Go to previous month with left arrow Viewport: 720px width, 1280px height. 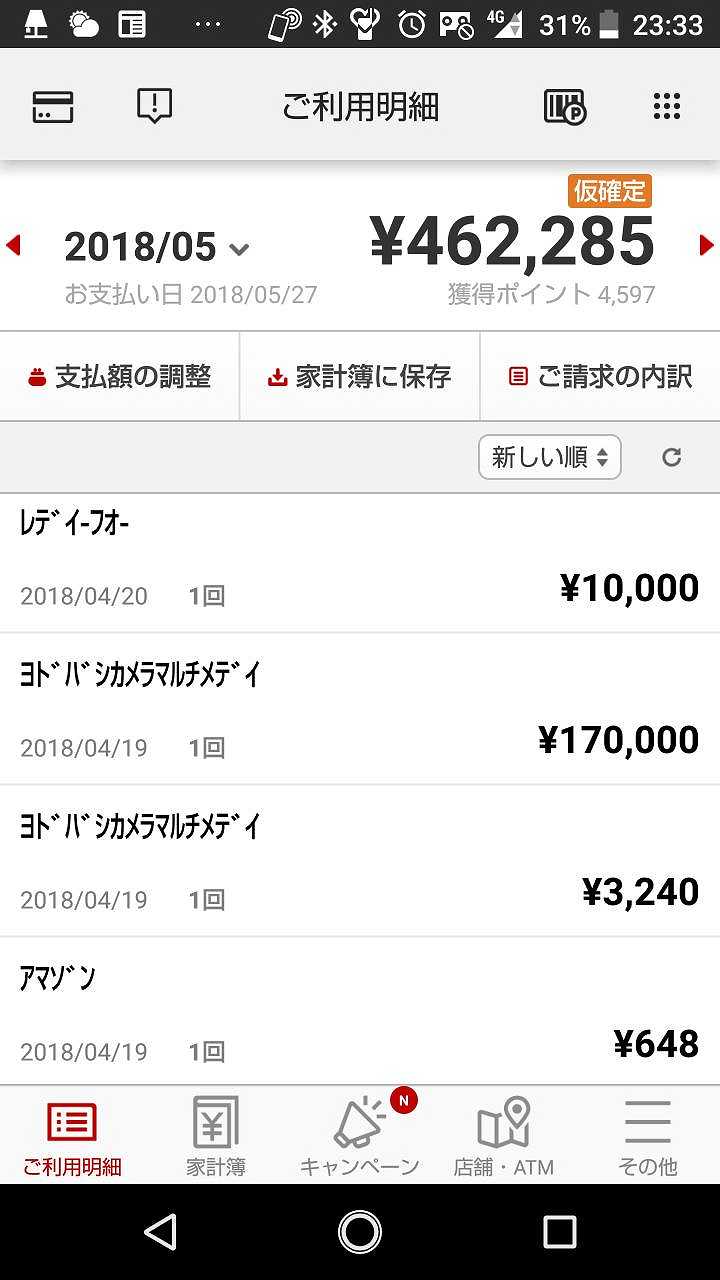14,245
